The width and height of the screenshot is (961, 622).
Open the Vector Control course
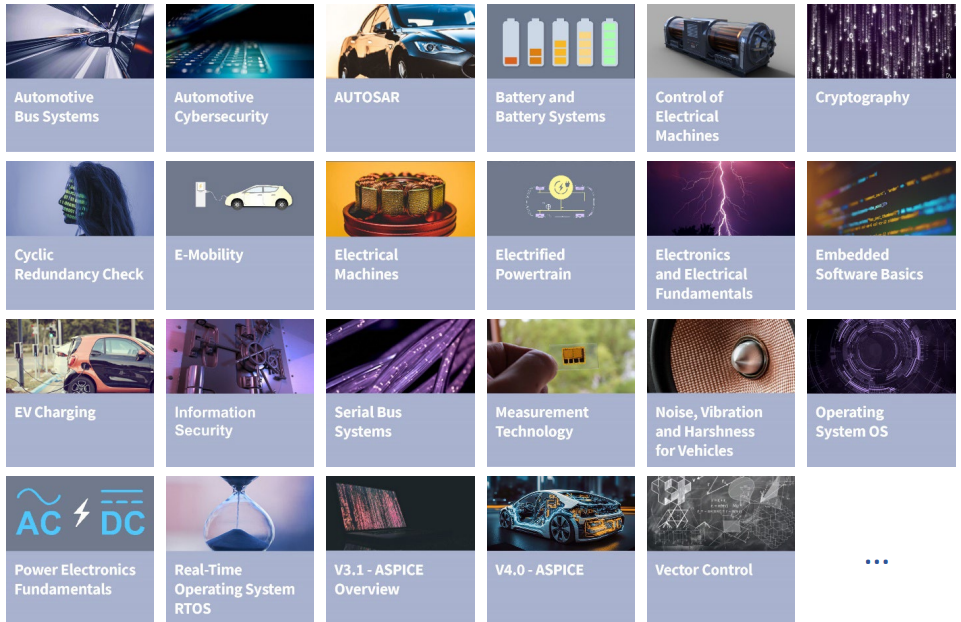coord(720,550)
